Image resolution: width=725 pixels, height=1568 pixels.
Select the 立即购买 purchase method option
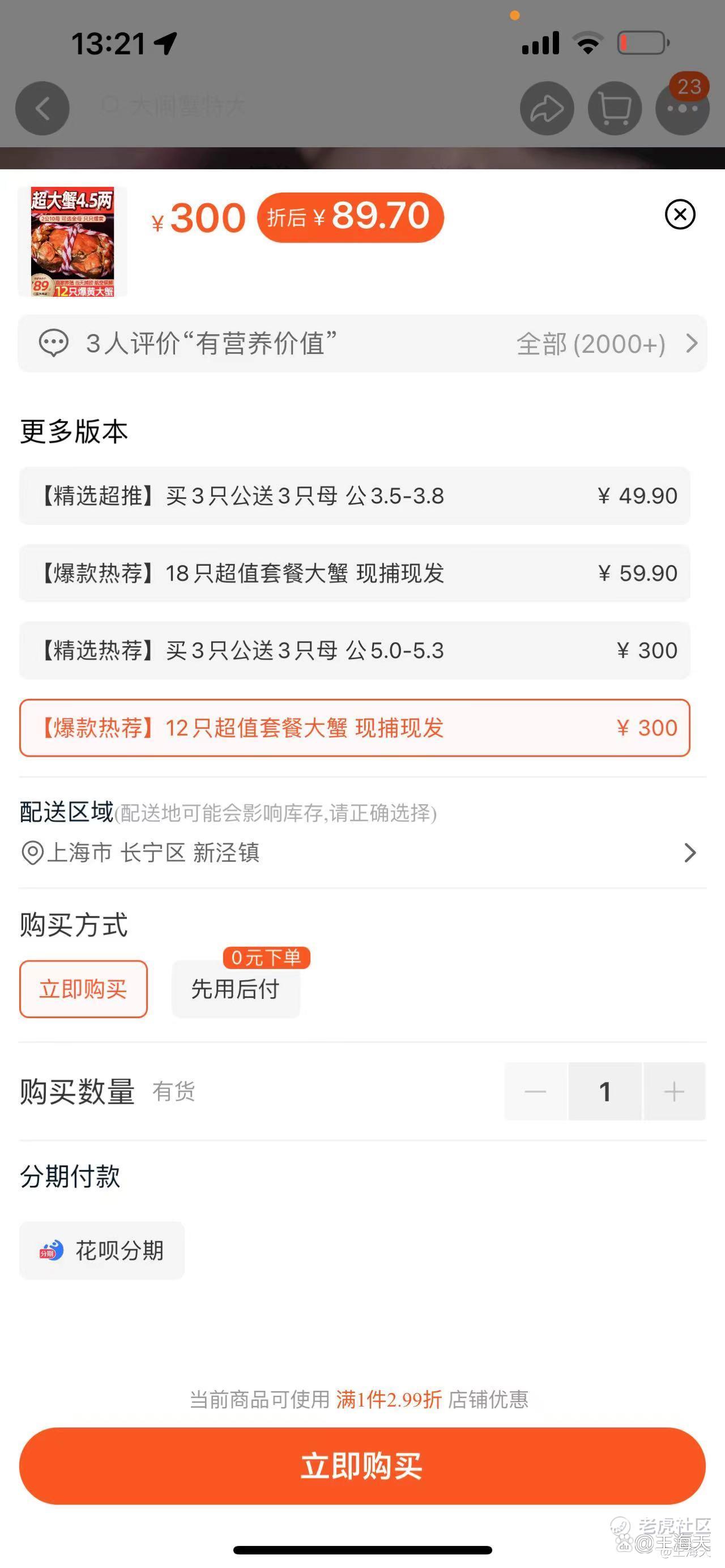tap(83, 988)
